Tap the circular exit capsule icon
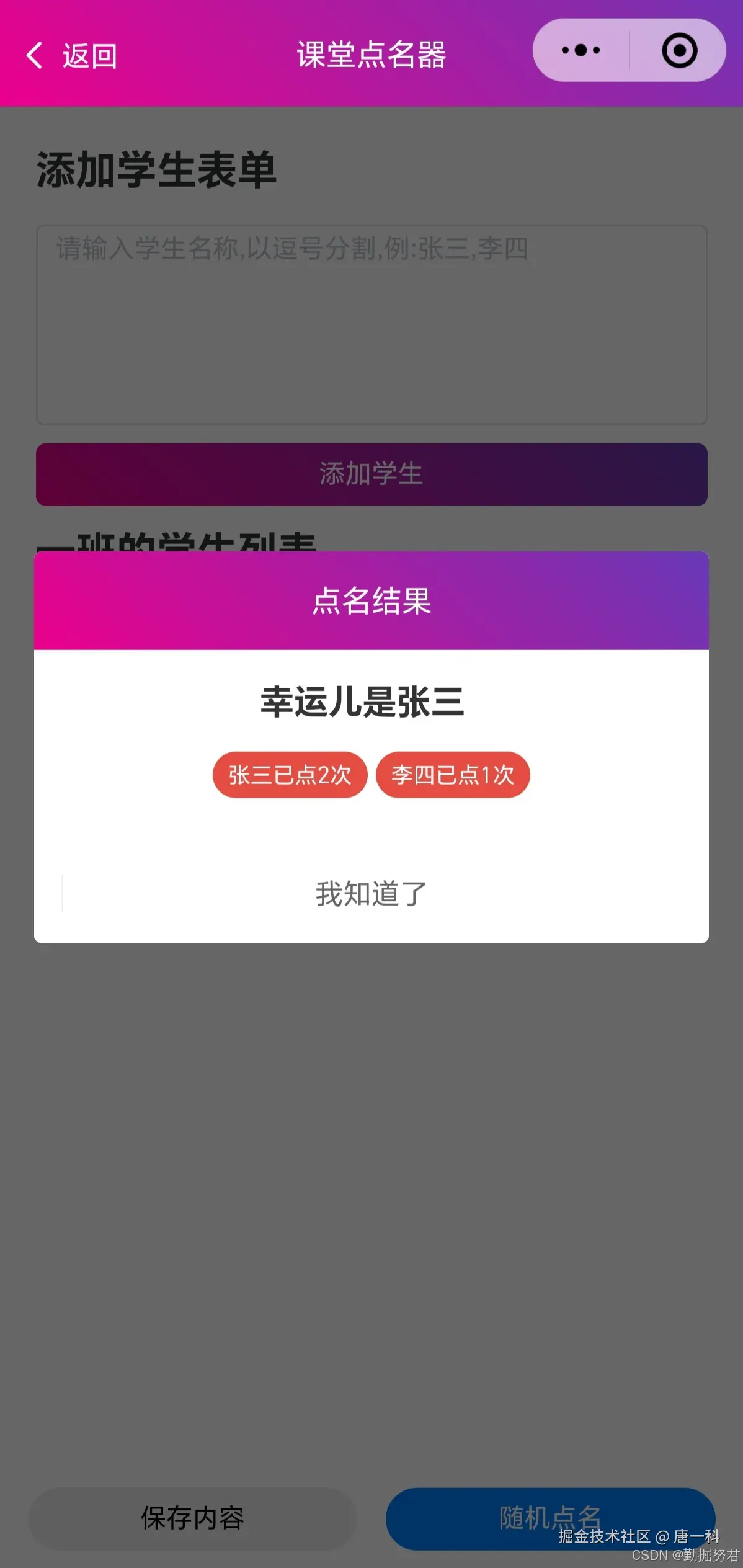The height and width of the screenshot is (1568, 743). [678, 51]
